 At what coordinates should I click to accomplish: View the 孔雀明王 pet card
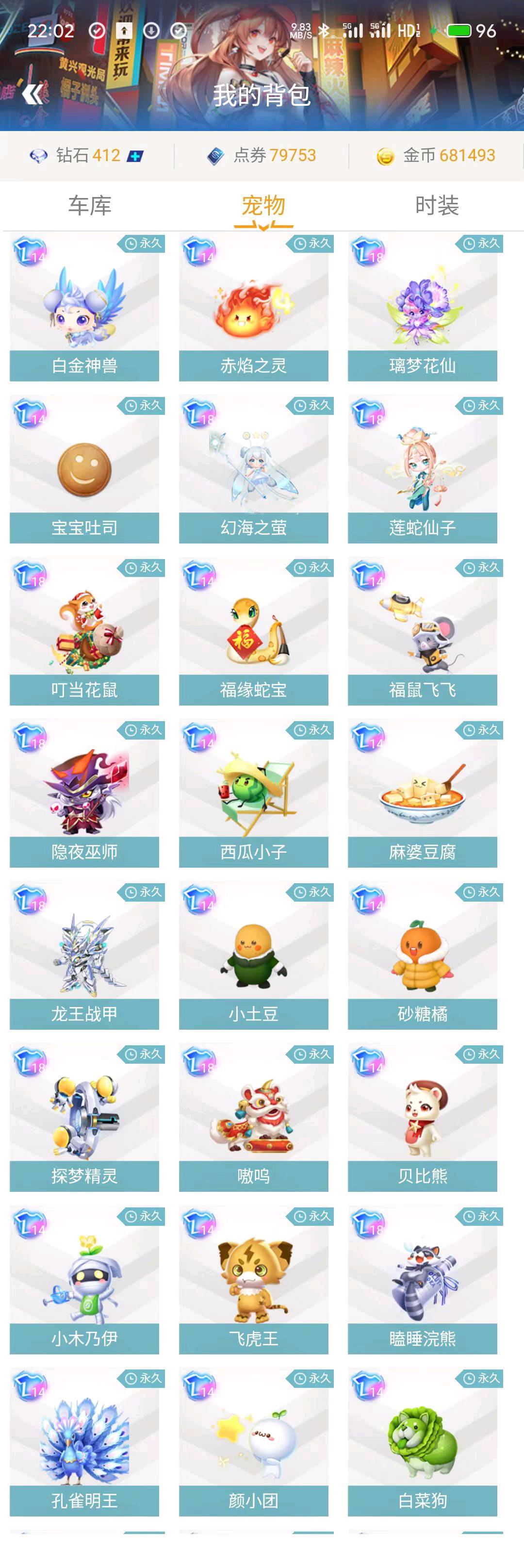click(x=84, y=1443)
